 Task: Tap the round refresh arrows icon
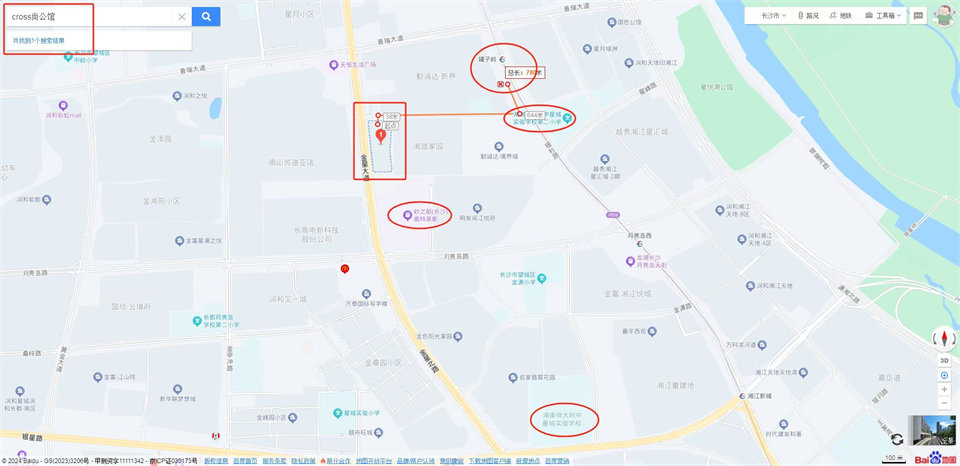point(897,439)
